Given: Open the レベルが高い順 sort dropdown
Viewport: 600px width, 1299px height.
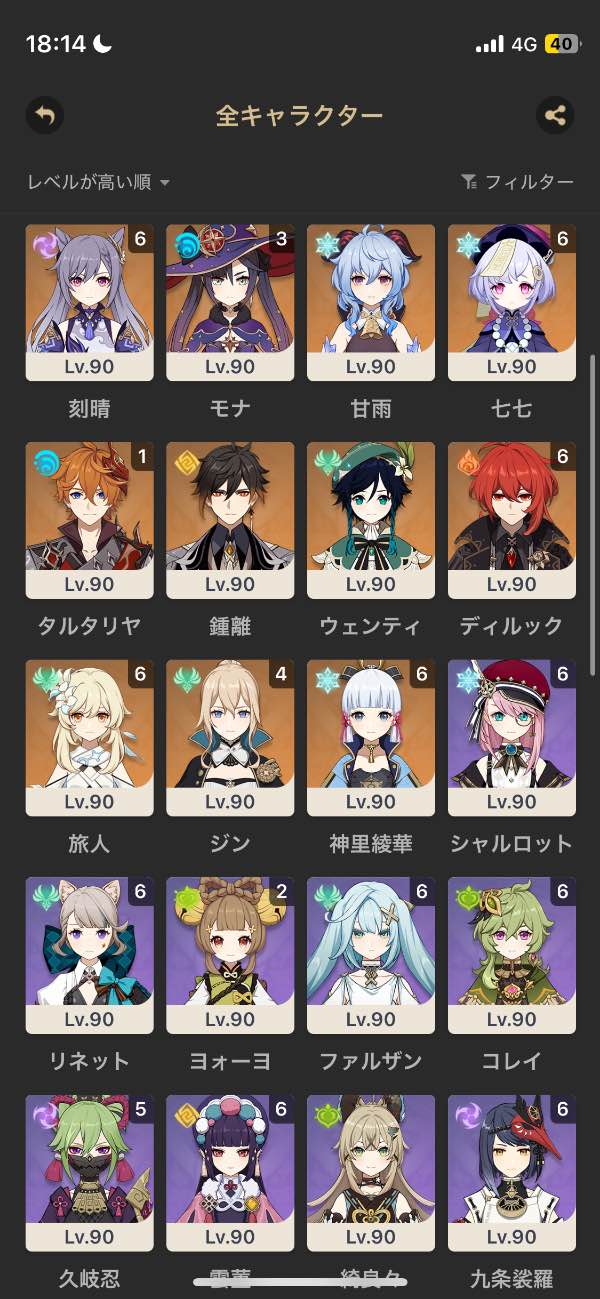Looking at the screenshot, I should click(x=98, y=182).
